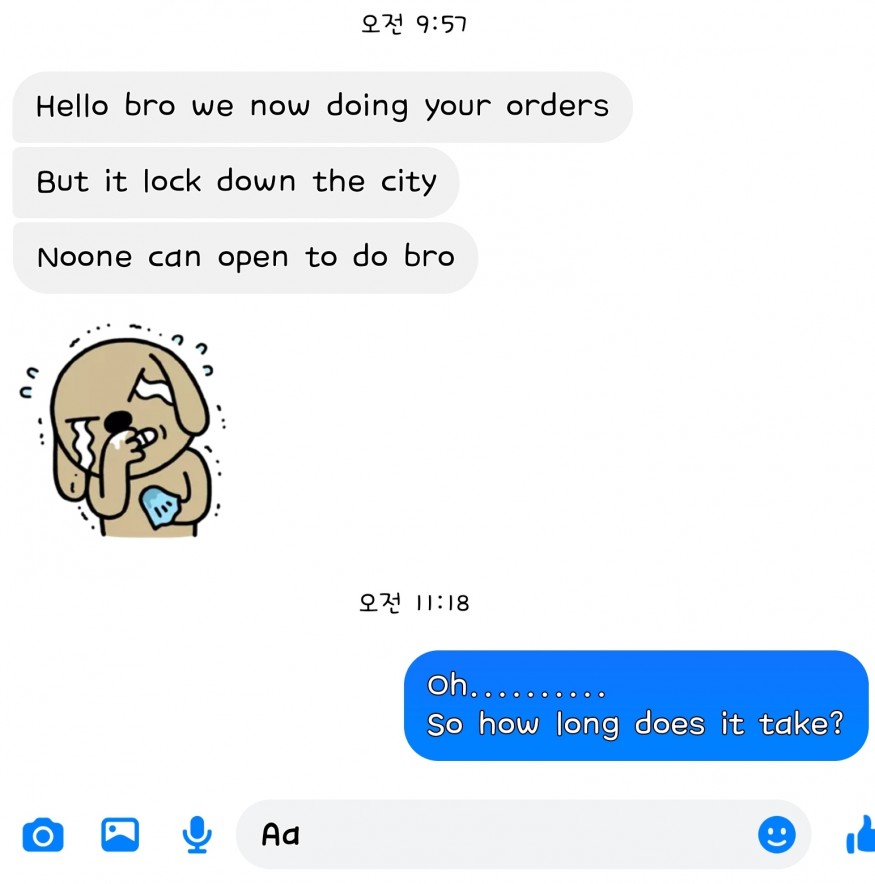Open the photo gallery picker

[120, 834]
